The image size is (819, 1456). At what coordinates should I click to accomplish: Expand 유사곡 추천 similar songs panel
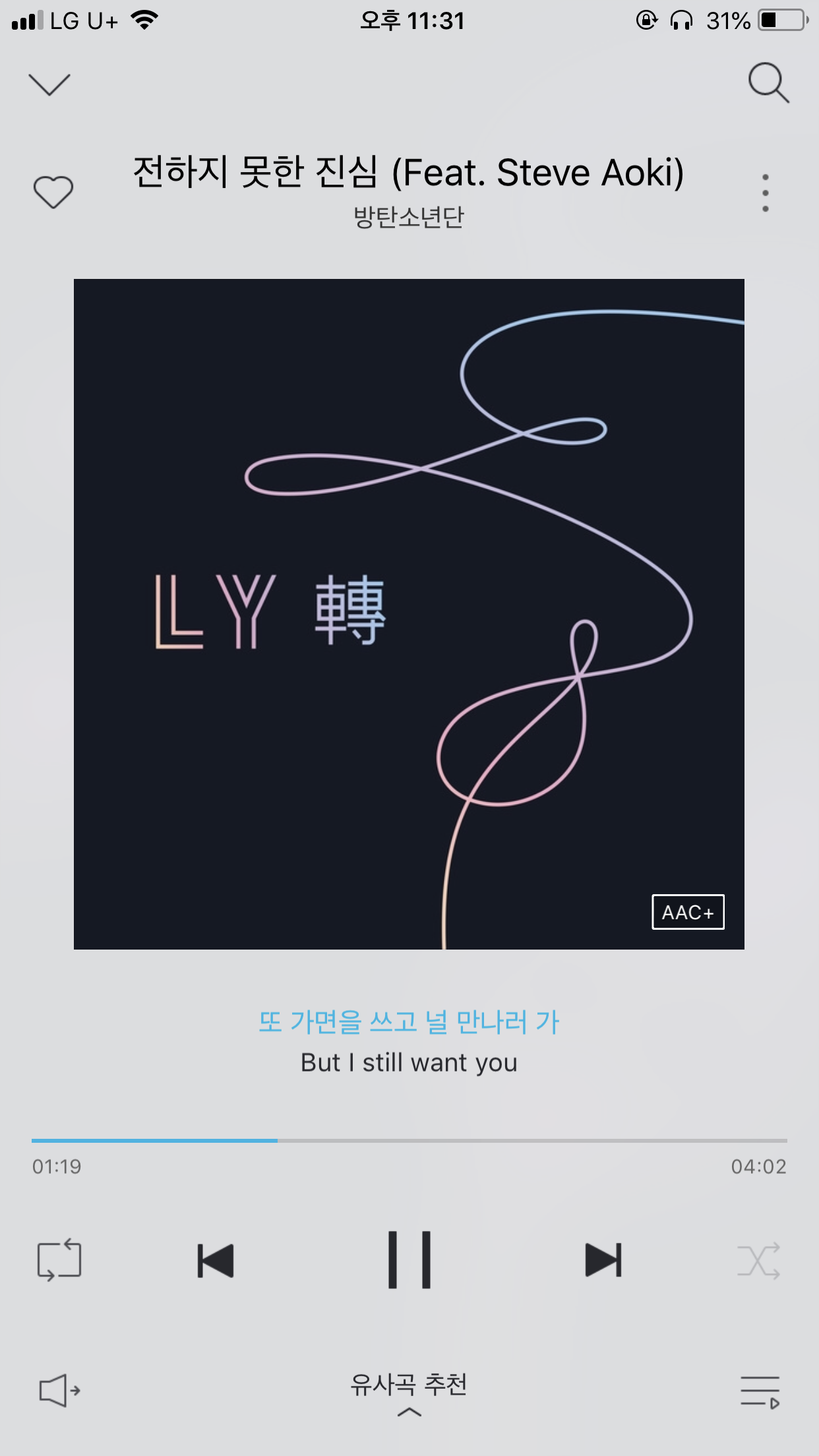click(409, 1391)
